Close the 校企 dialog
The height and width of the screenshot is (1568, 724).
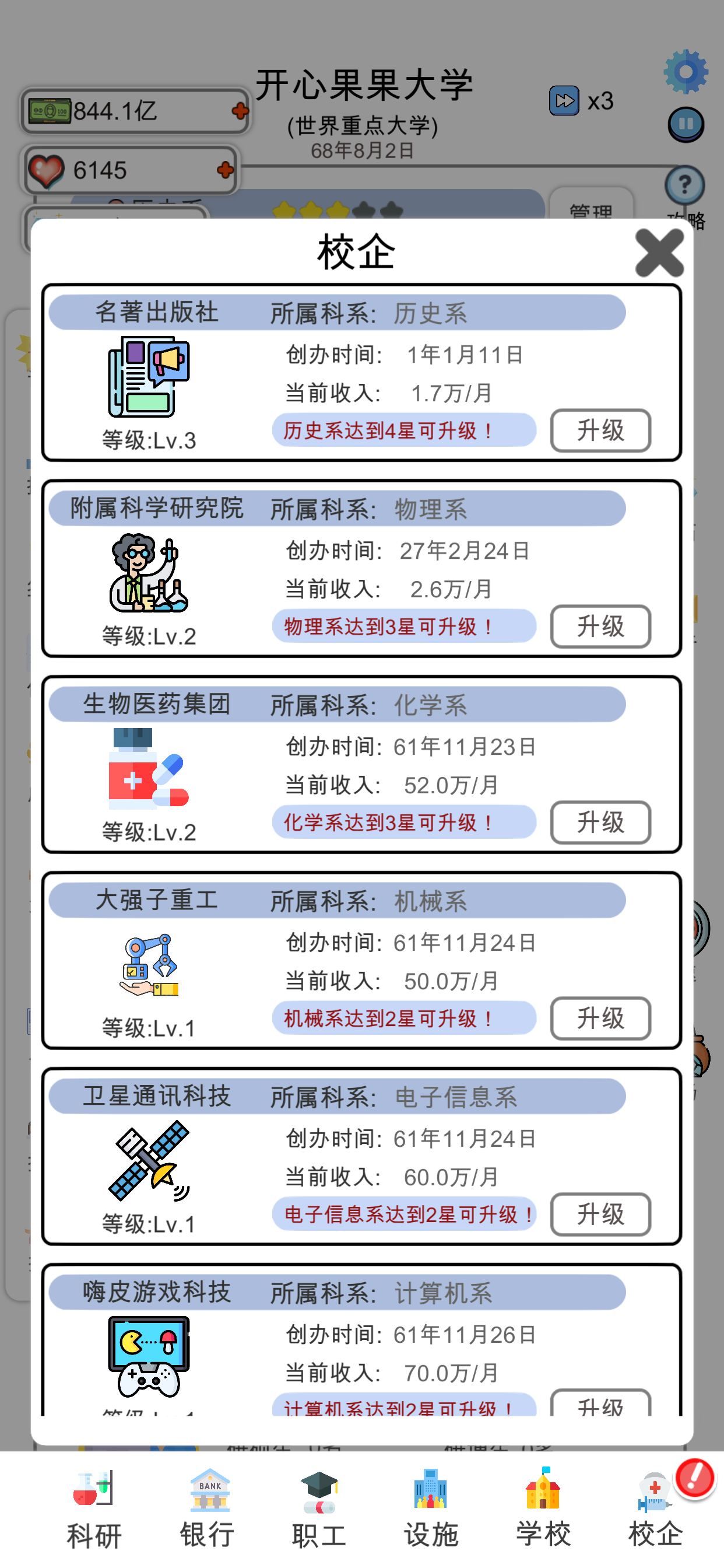659,253
